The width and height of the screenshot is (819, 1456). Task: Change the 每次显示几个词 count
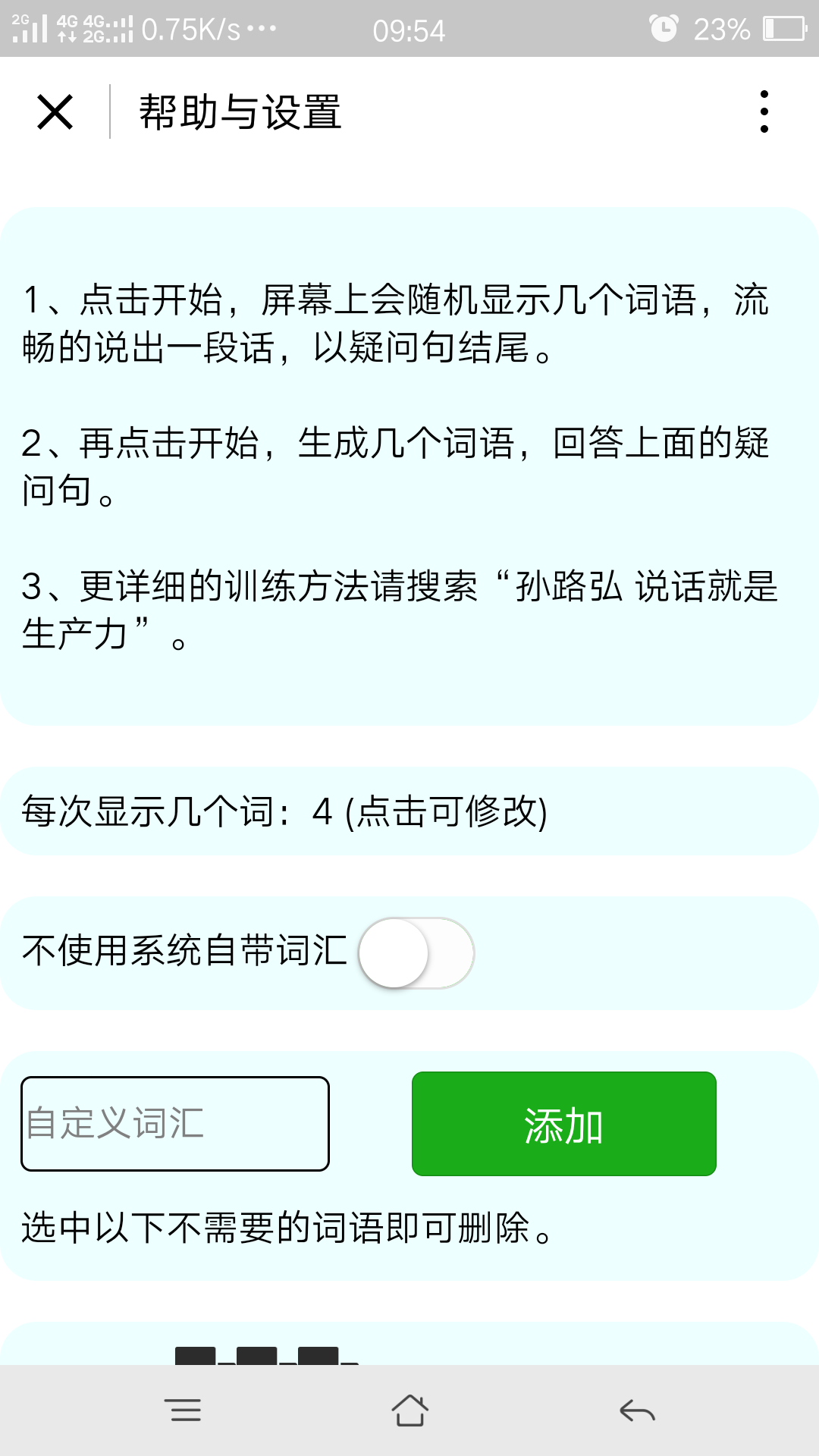tap(409, 811)
